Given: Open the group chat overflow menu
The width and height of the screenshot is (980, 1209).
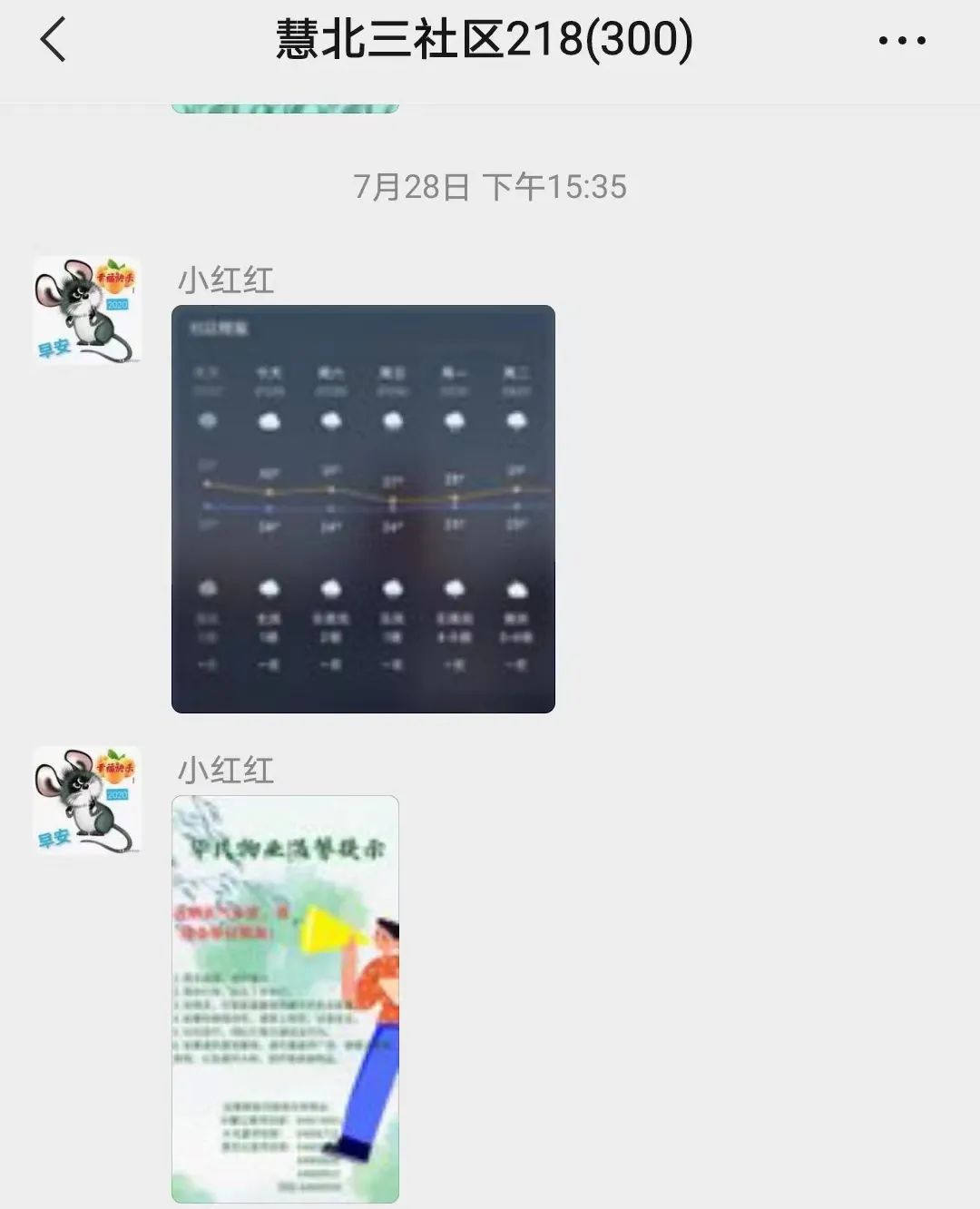Looking at the screenshot, I should 902,41.
